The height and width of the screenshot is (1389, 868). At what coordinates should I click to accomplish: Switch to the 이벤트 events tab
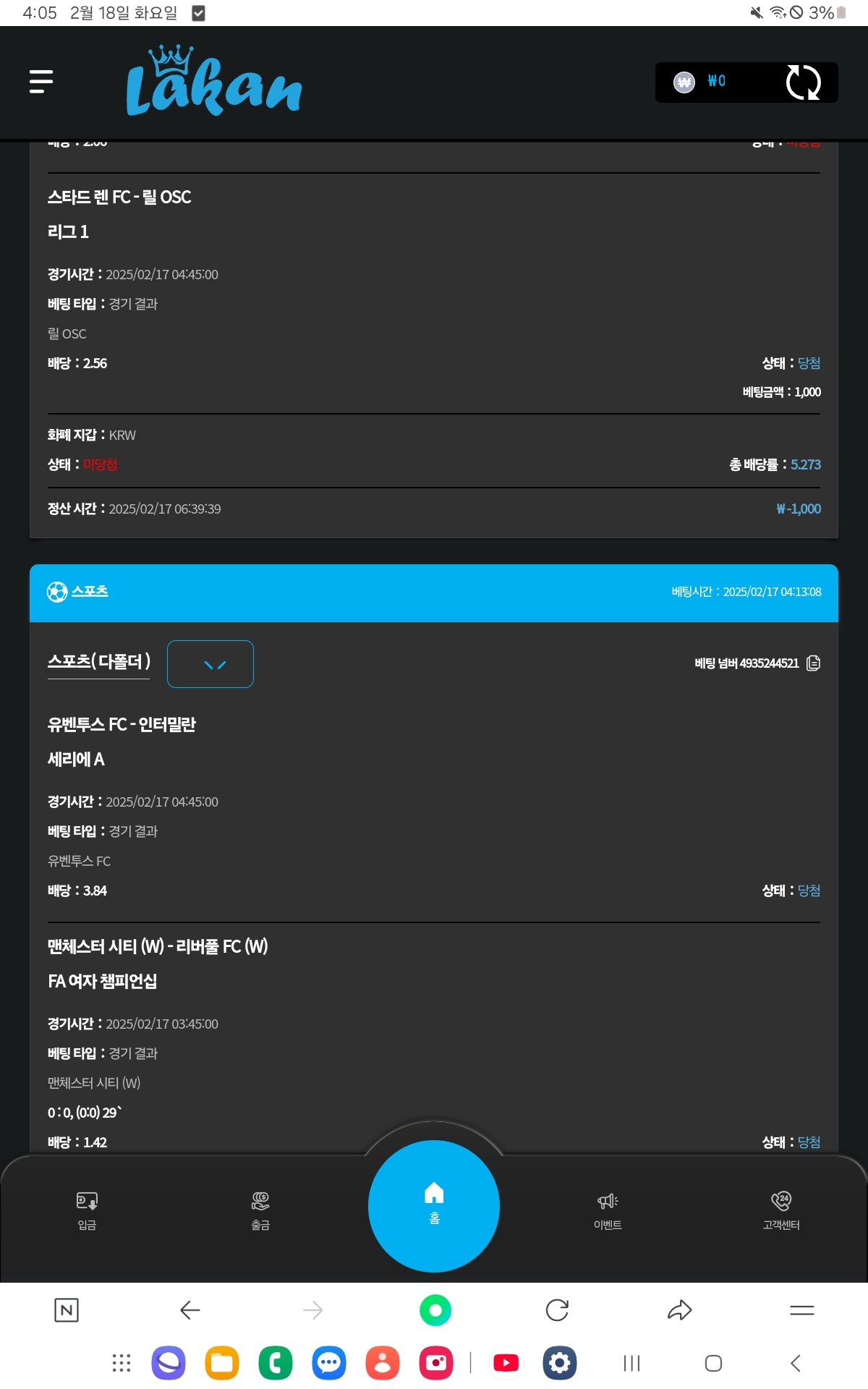(608, 1210)
